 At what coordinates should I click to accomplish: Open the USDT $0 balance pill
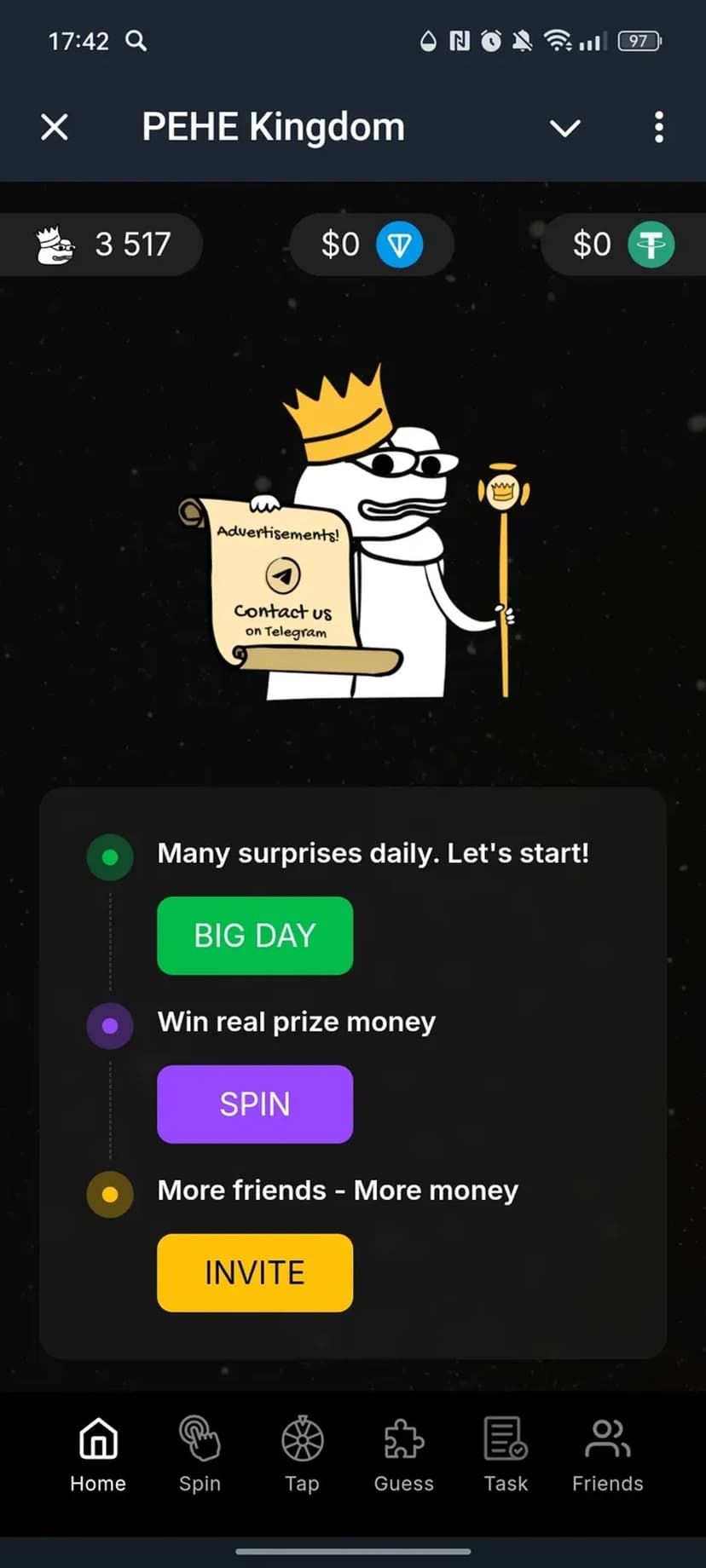click(622, 245)
